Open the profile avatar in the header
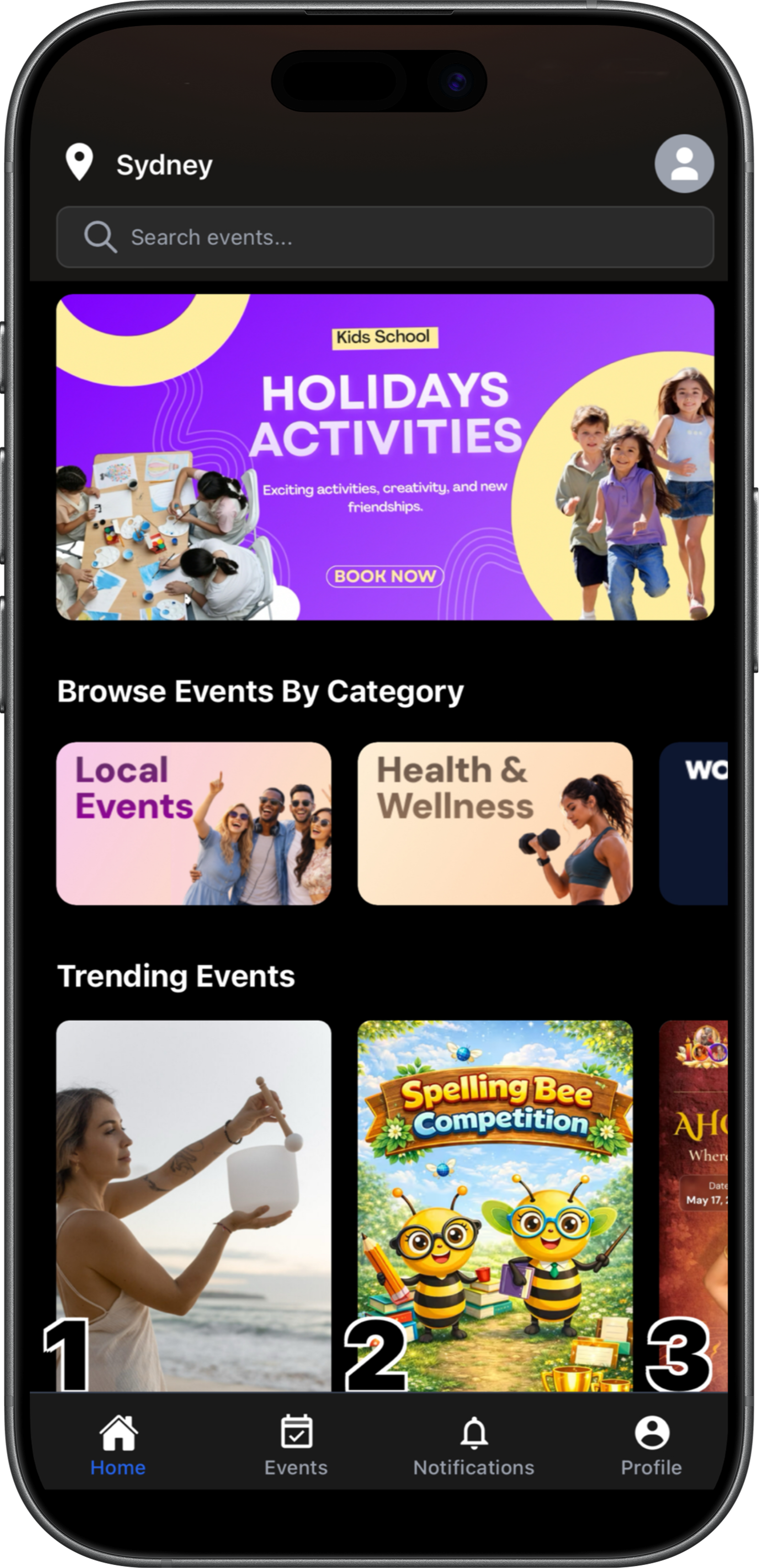The width and height of the screenshot is (759, 1568). (x=684, y=164)
